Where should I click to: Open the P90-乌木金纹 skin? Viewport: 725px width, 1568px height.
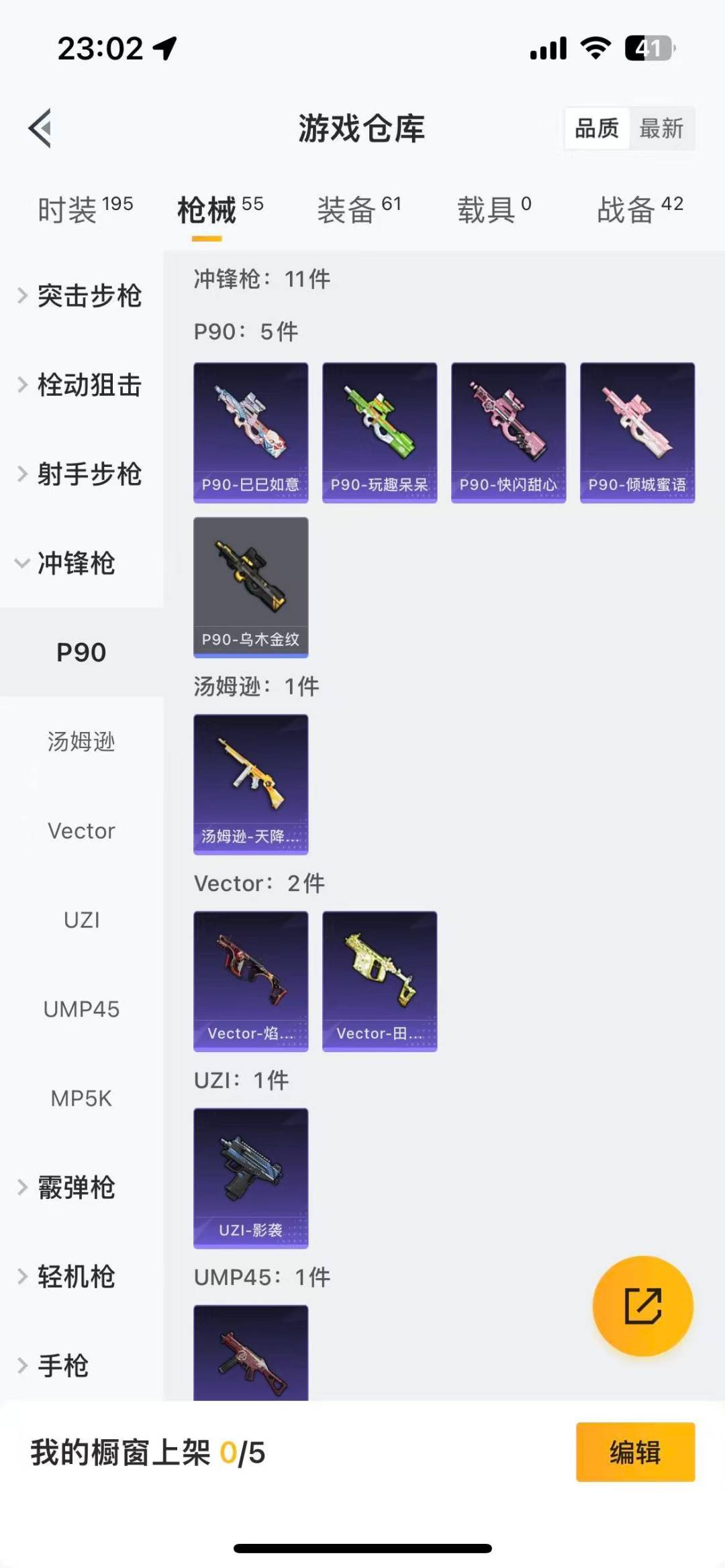click(251, 586)
